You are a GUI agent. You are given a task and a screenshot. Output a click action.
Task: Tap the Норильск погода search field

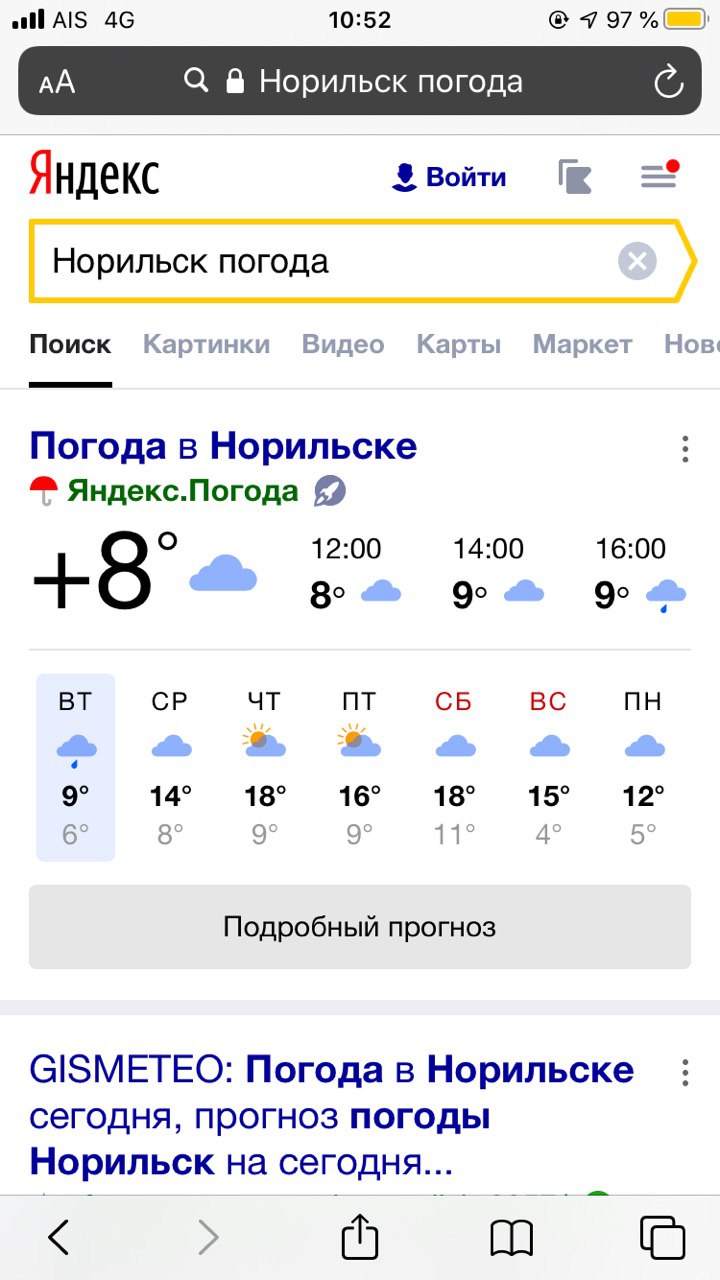[x=330, y=262]
